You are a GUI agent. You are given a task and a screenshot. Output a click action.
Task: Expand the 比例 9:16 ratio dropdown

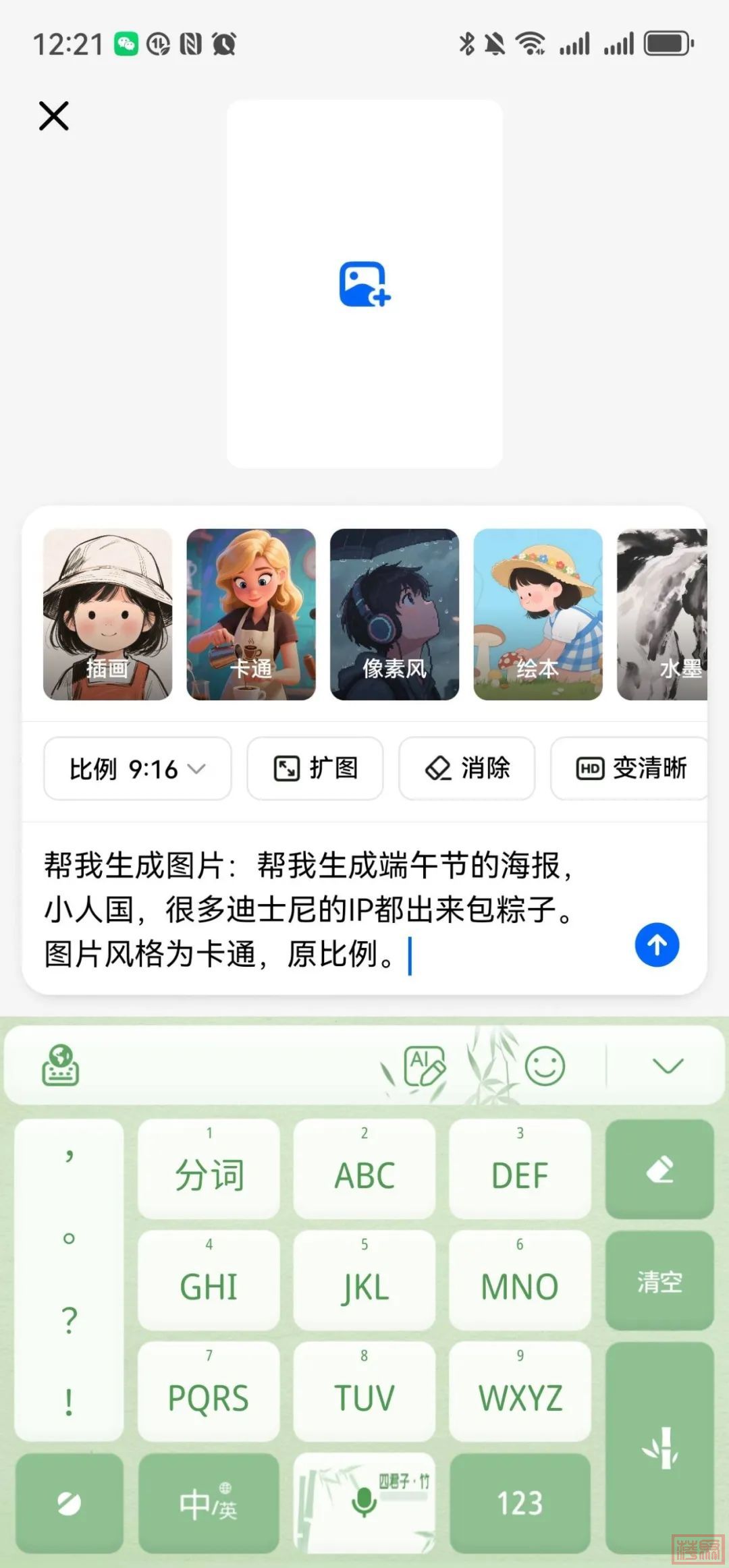(138, 768)
